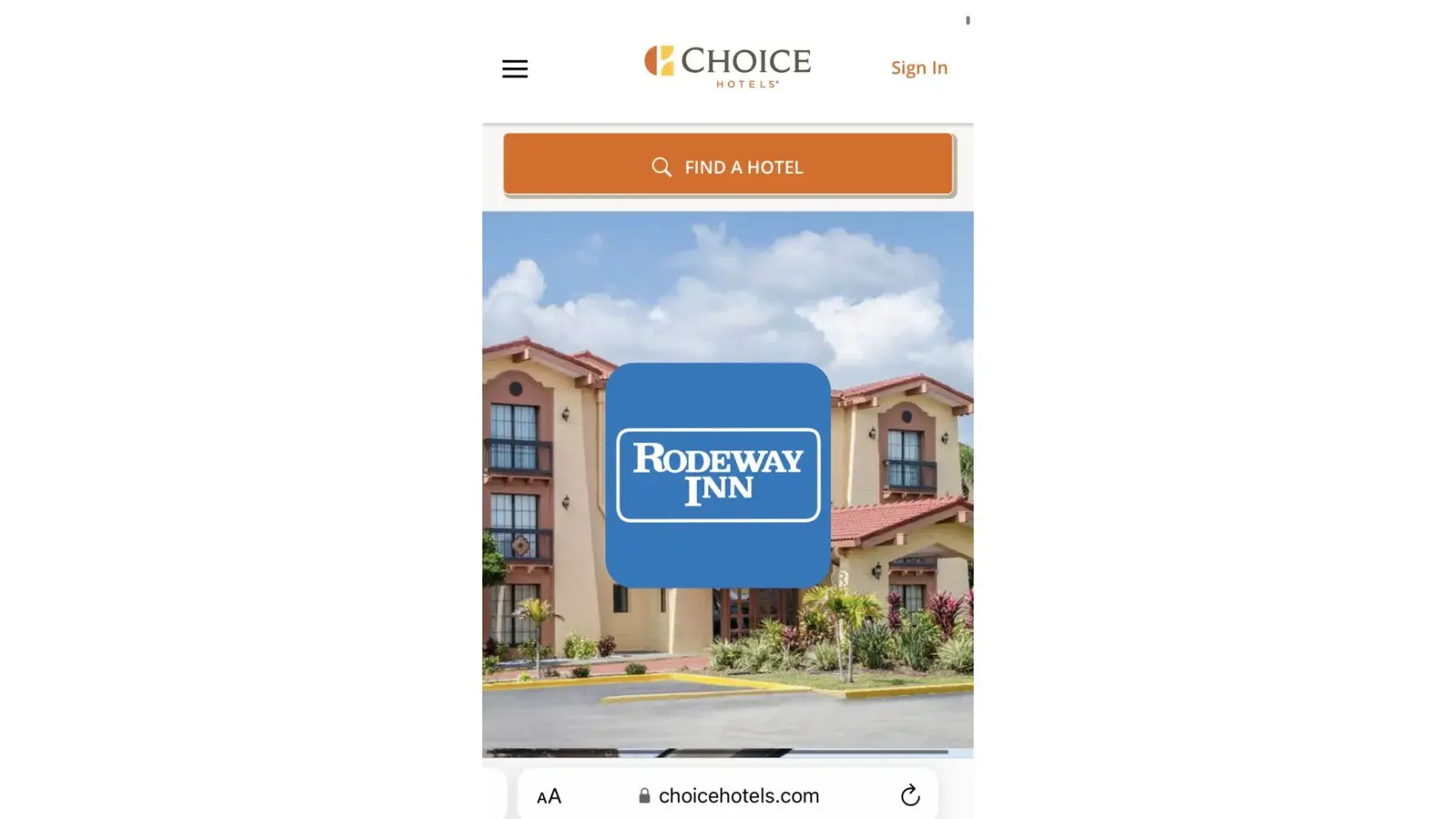This screenshot has height=819, width=1456.
Task: Tap the Sign In link
Action: pos(919,68)
